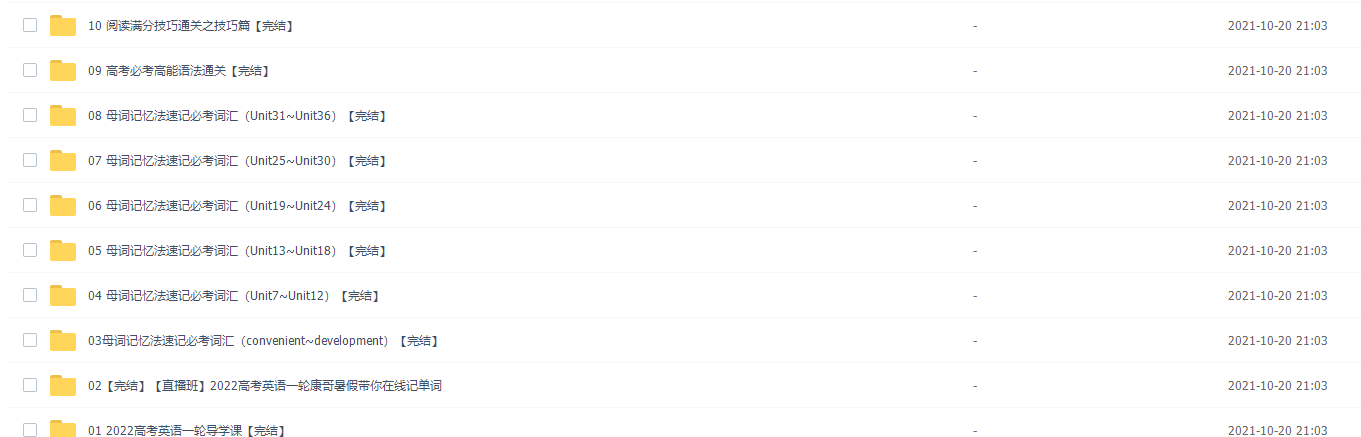
Task: Open folder 10 阅读满分技巧通关之技巧篇
Action: tap(190, 26)
